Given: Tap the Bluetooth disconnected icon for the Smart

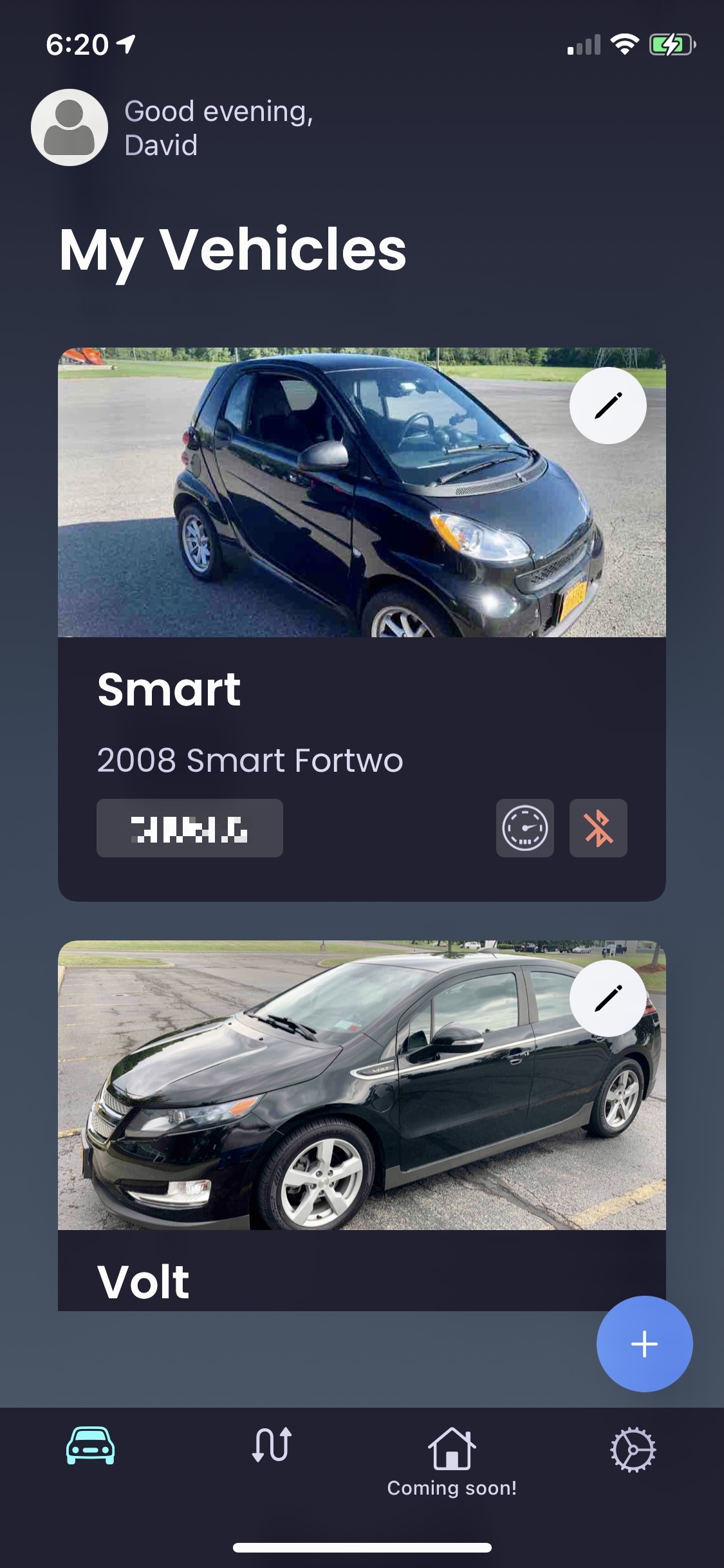Looking at the screenshot, I should [597, 828].
